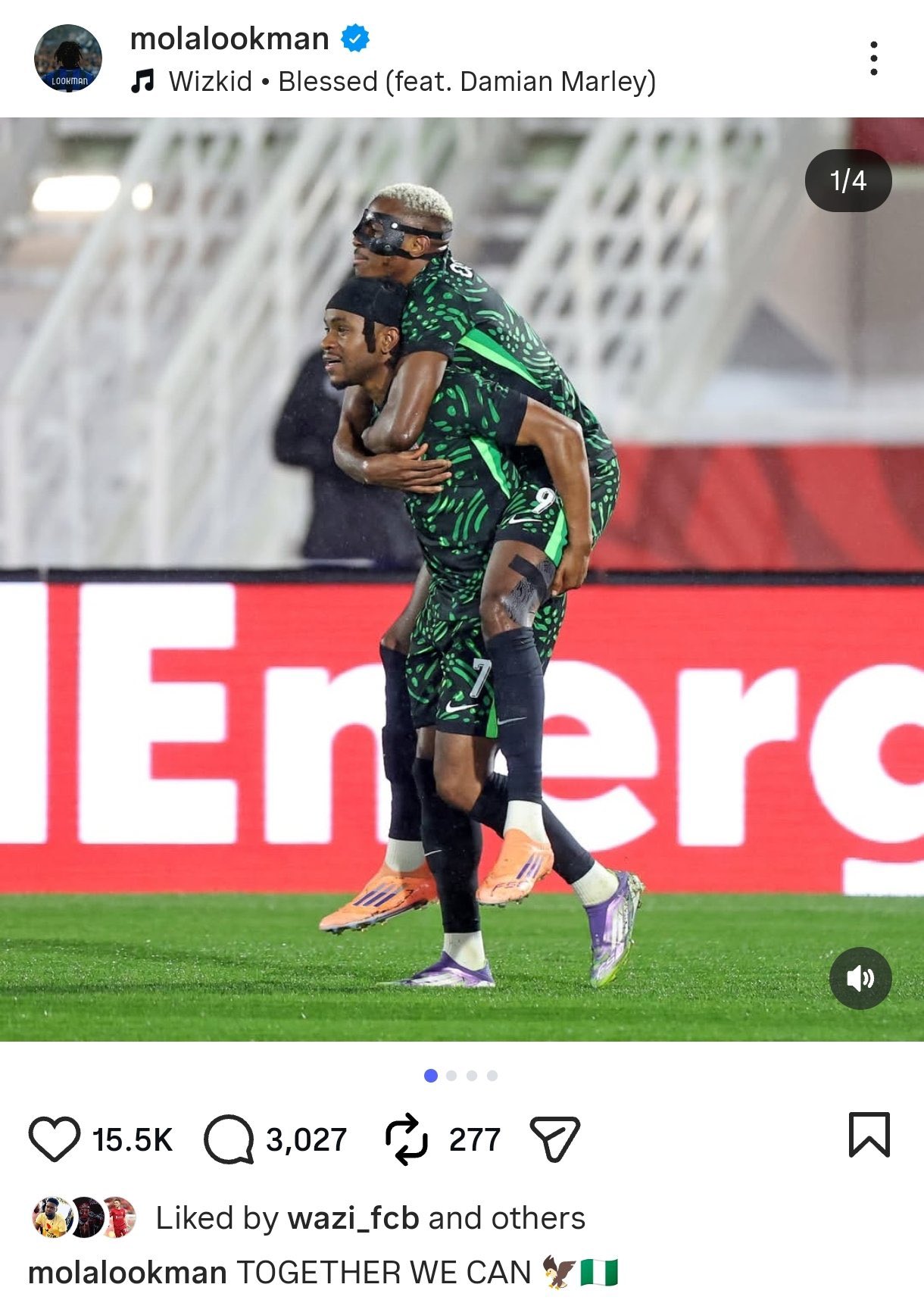Open the Wizkid Blessed audio track

tap(411, 82)
